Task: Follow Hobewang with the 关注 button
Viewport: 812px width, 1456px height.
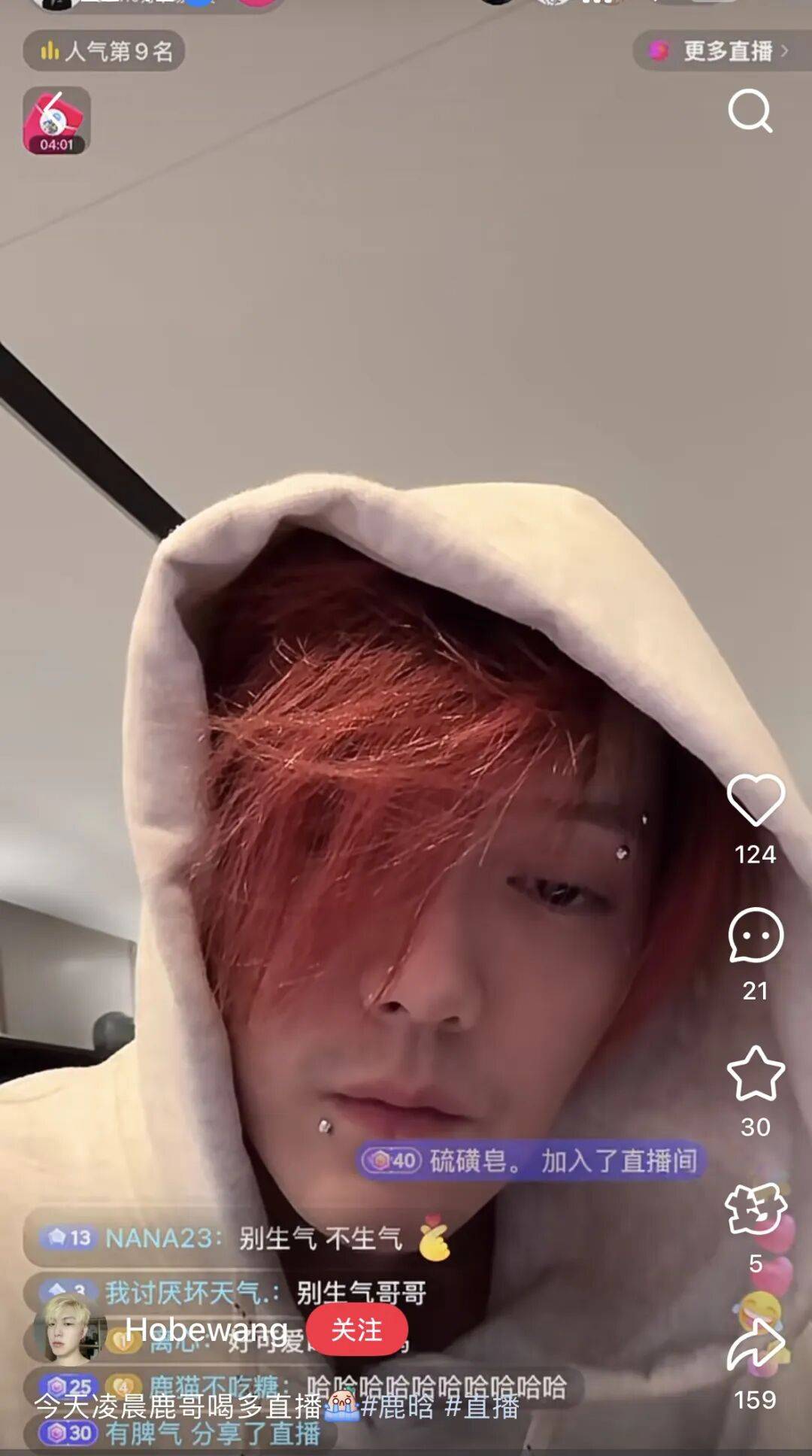Action: (x=356, y=1330)
